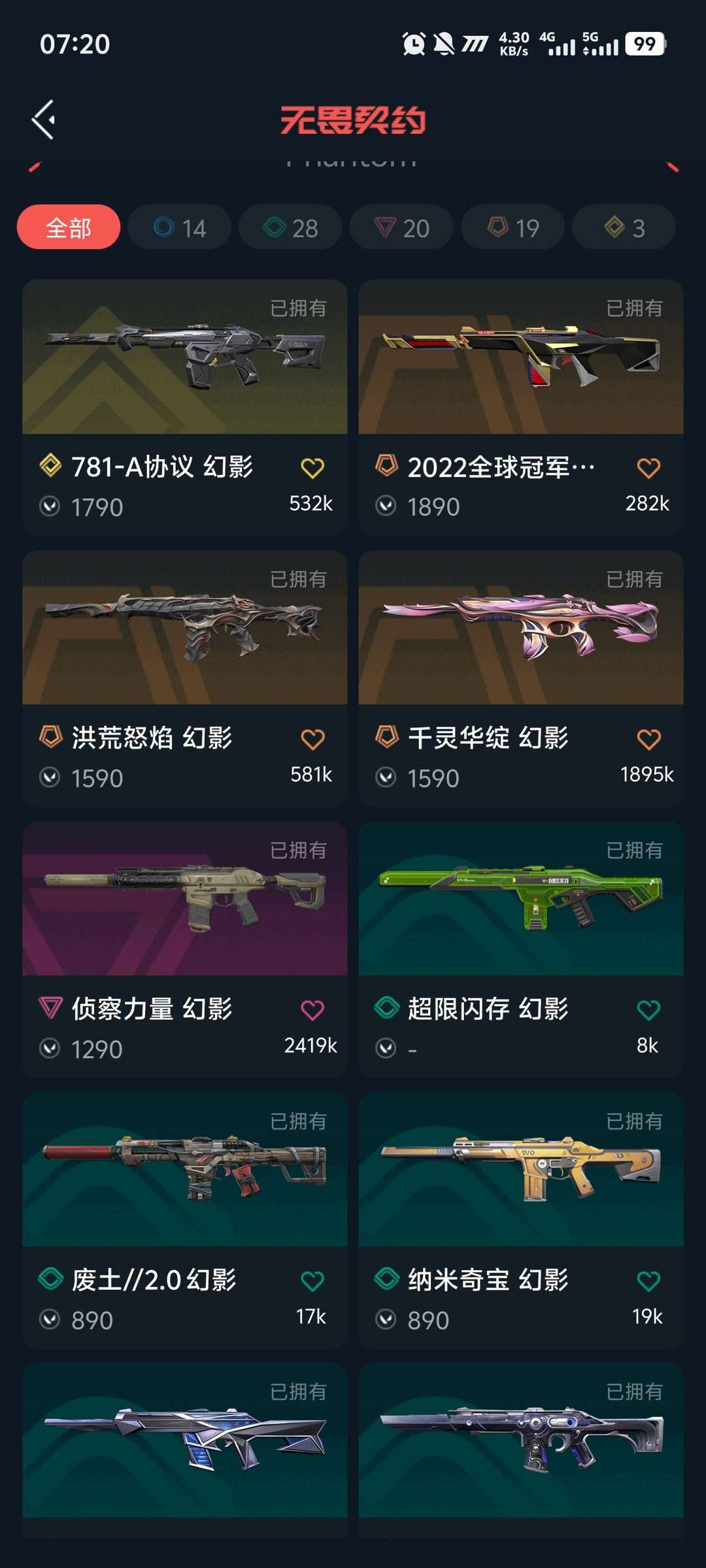Select the blue rarity filter showing 14
Screen dimensions: 706x1568
(181, 227)
